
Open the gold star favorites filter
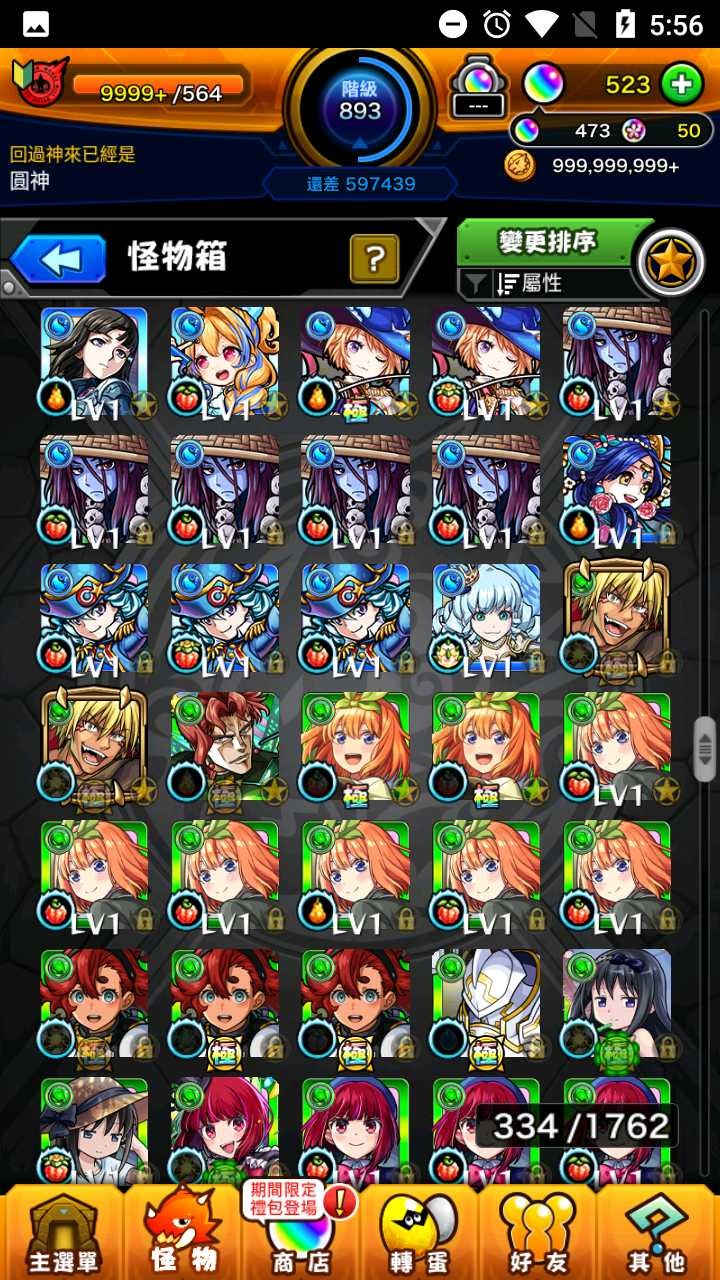[x=669, y=265]
